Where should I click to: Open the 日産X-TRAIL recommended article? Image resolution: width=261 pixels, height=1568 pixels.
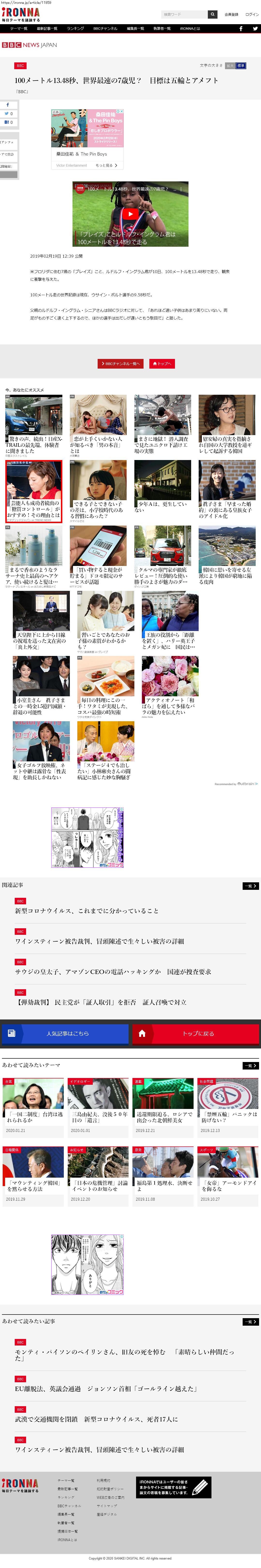click(x=33, y=444)
